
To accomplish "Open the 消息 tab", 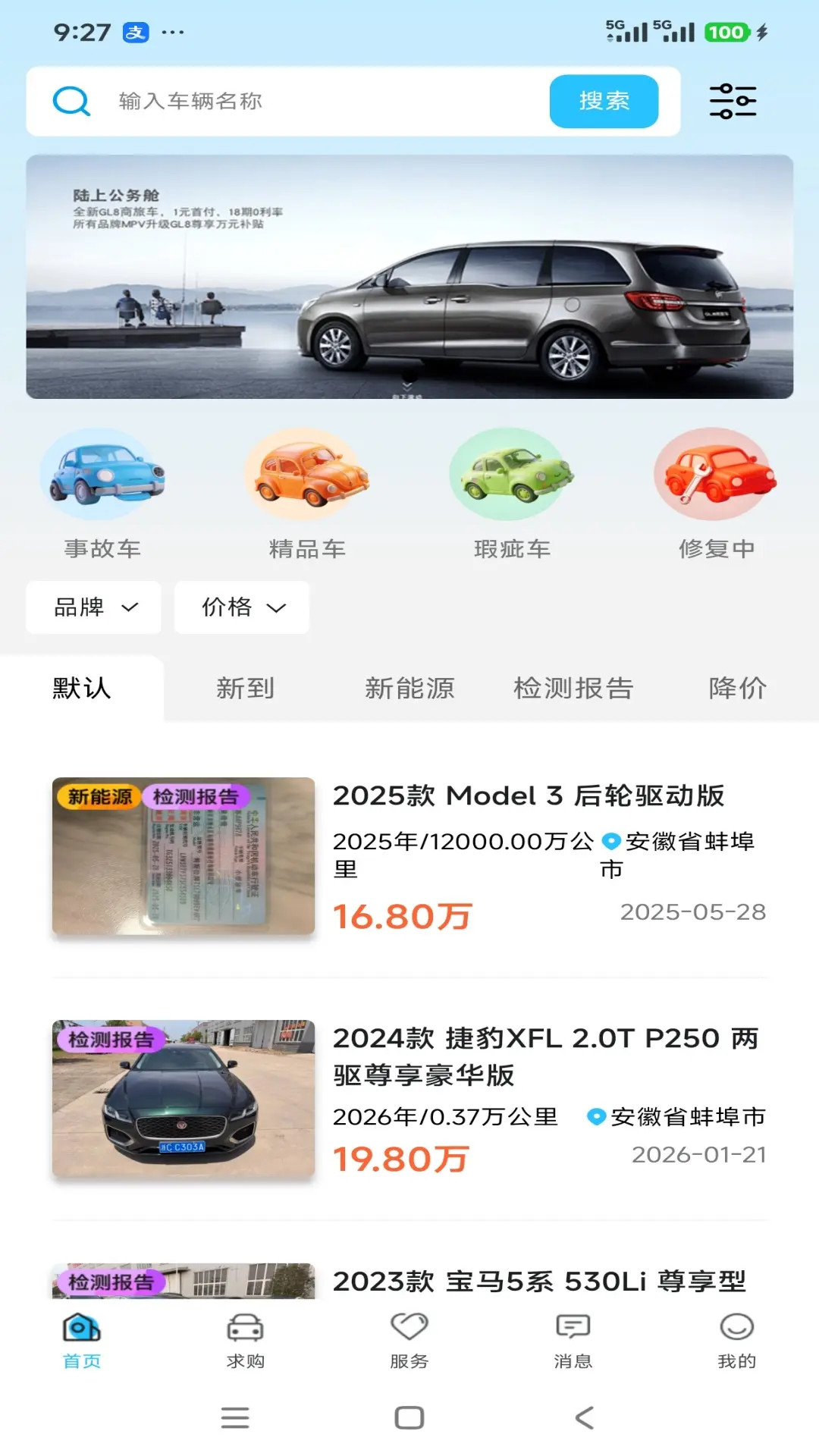I will point(573,1341).
